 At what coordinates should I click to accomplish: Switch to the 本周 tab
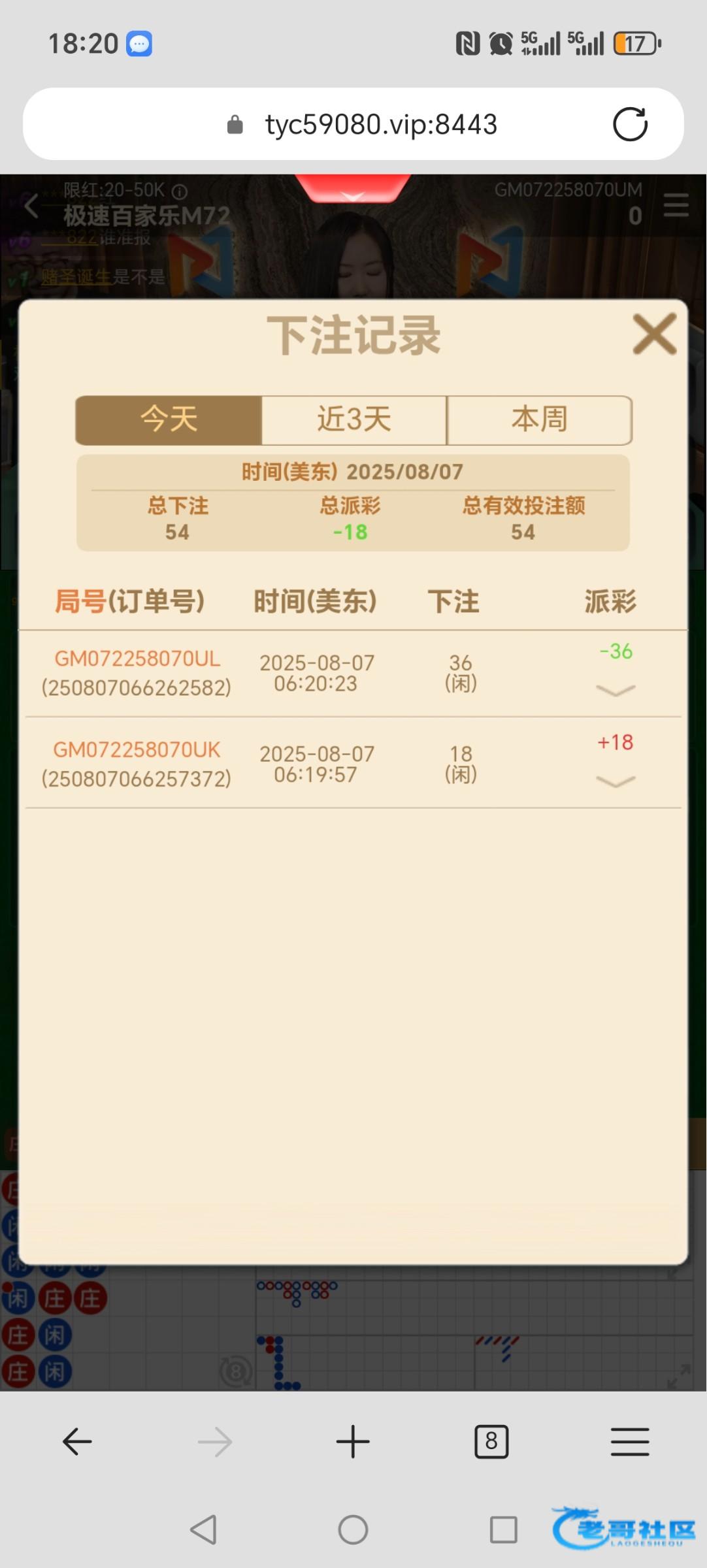pos(539,419)
